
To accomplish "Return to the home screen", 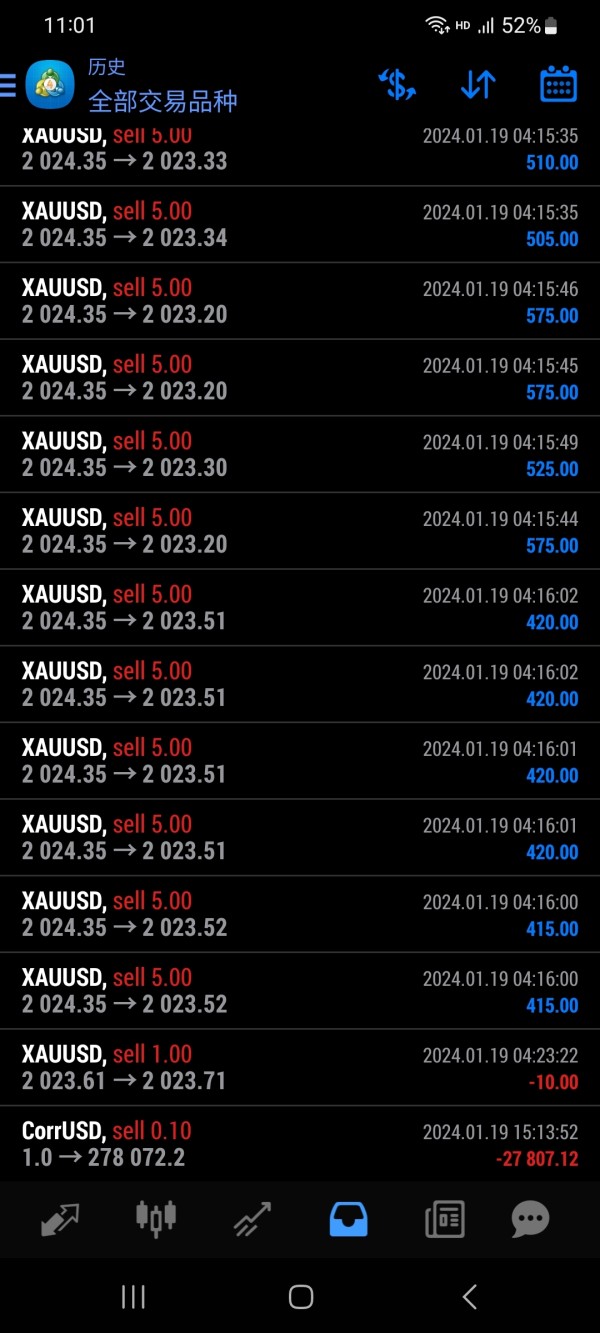I will tap(300, 1297).
